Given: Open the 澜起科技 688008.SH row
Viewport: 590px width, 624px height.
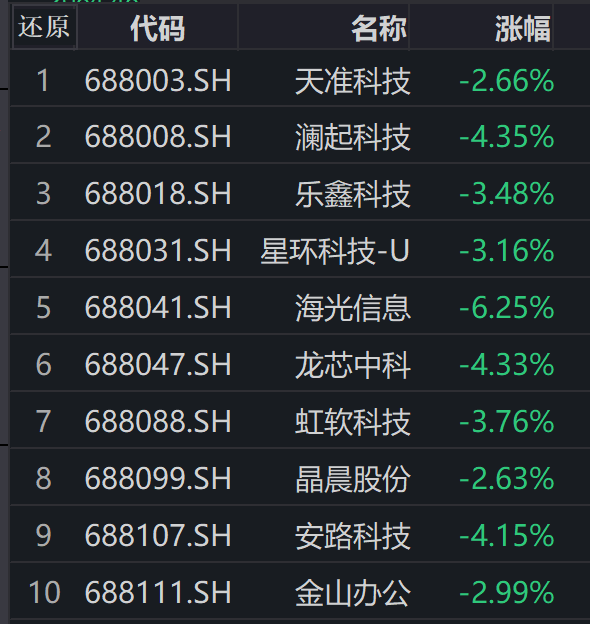Looking at the screenshot, I should click(x=300, y=135).
